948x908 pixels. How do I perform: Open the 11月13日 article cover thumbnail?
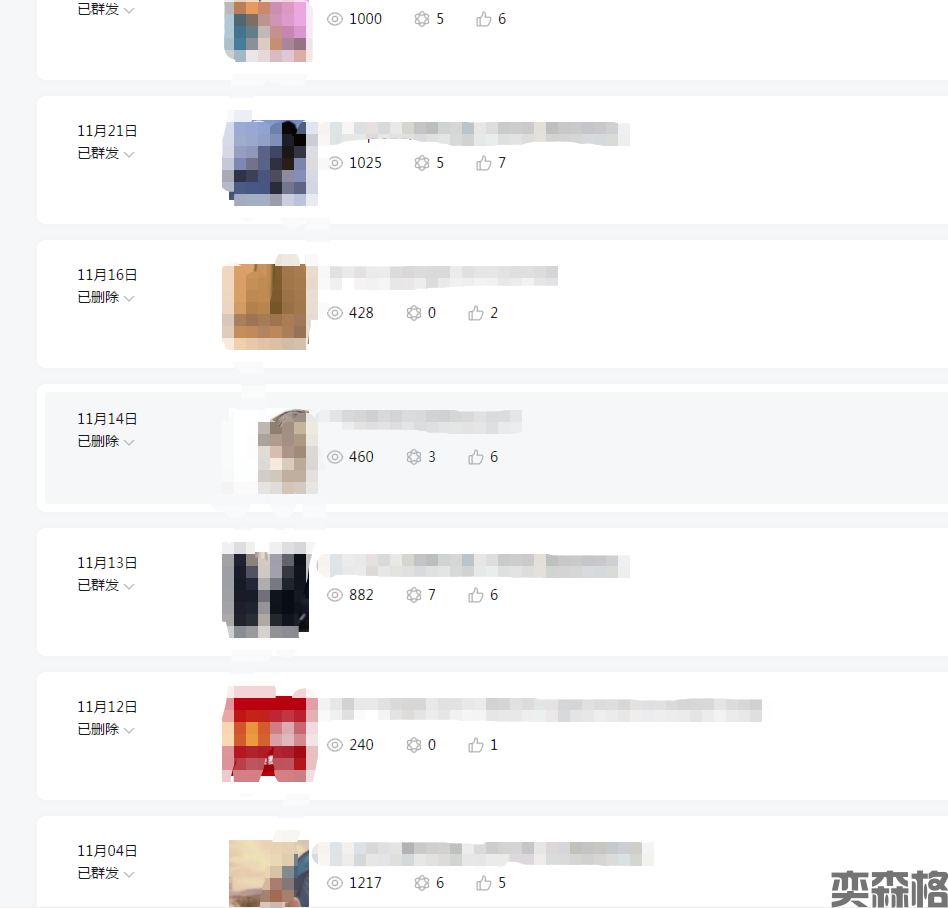pyautogui.click(x=266, y=592)
